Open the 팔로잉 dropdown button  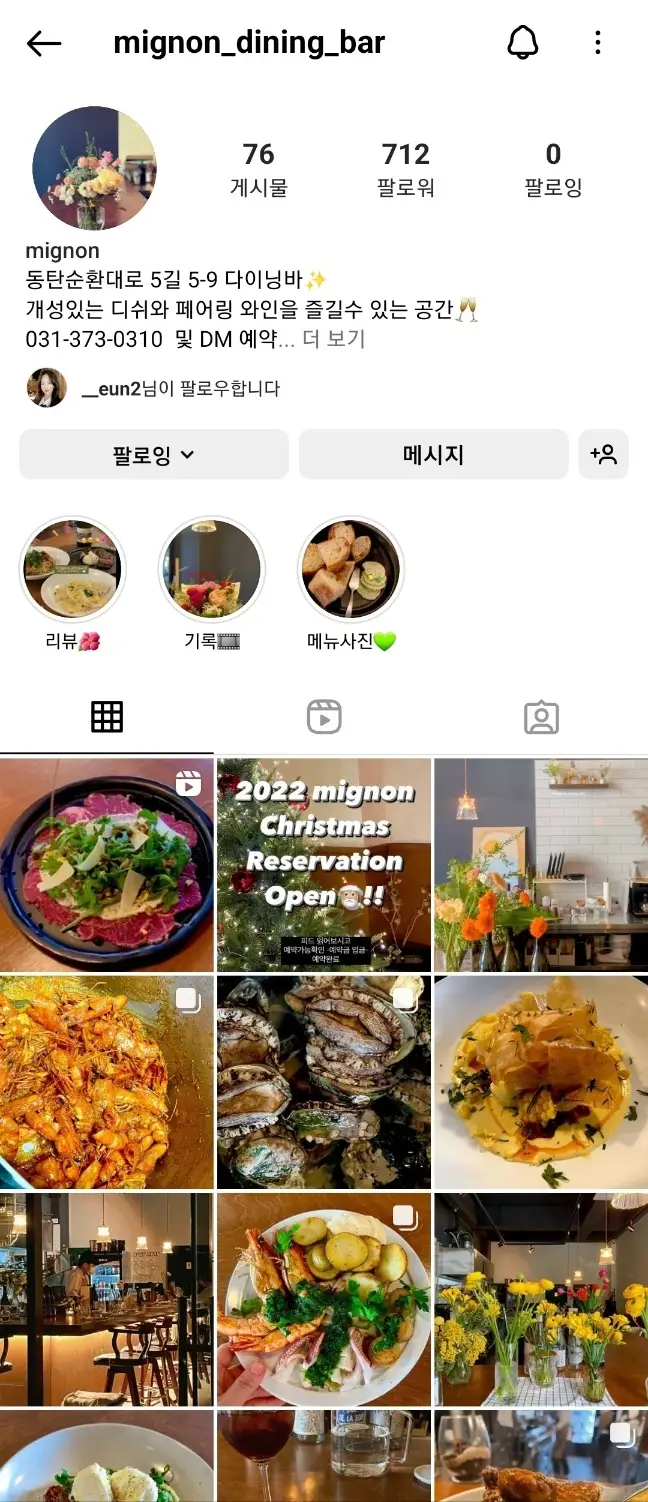click(x=154, y=455)
